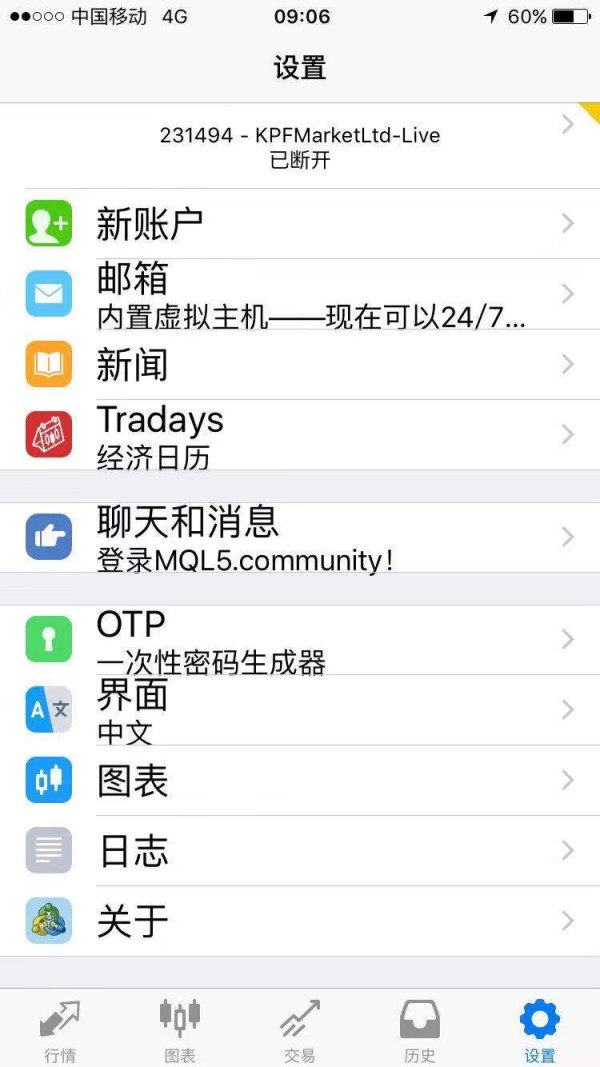Open 聊天和消息 row
The width and height of the screenshot is (600, 1067).
click(x=300, y=537)
